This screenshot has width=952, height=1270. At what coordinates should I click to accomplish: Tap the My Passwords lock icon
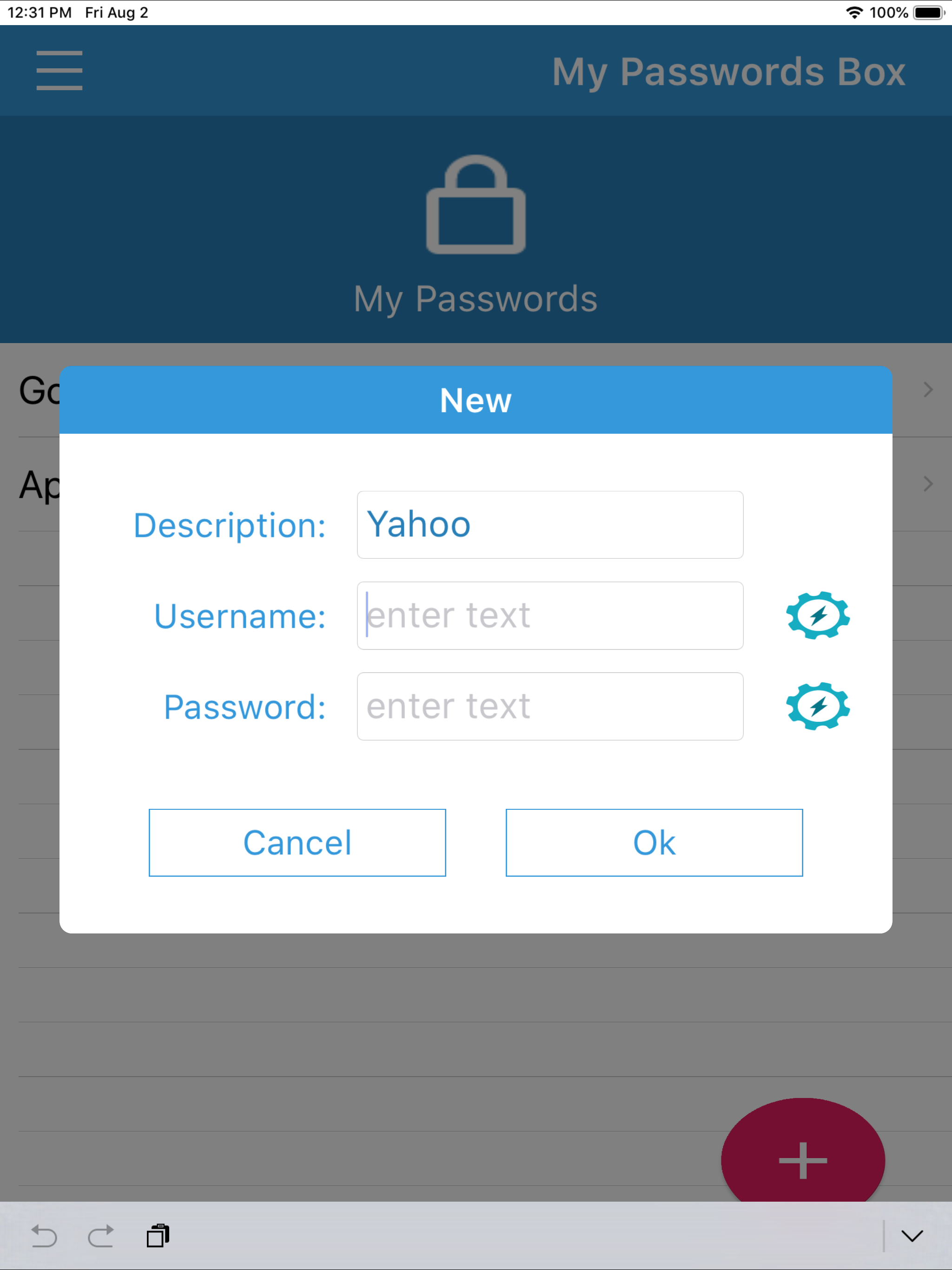click(x=476, y=208)
